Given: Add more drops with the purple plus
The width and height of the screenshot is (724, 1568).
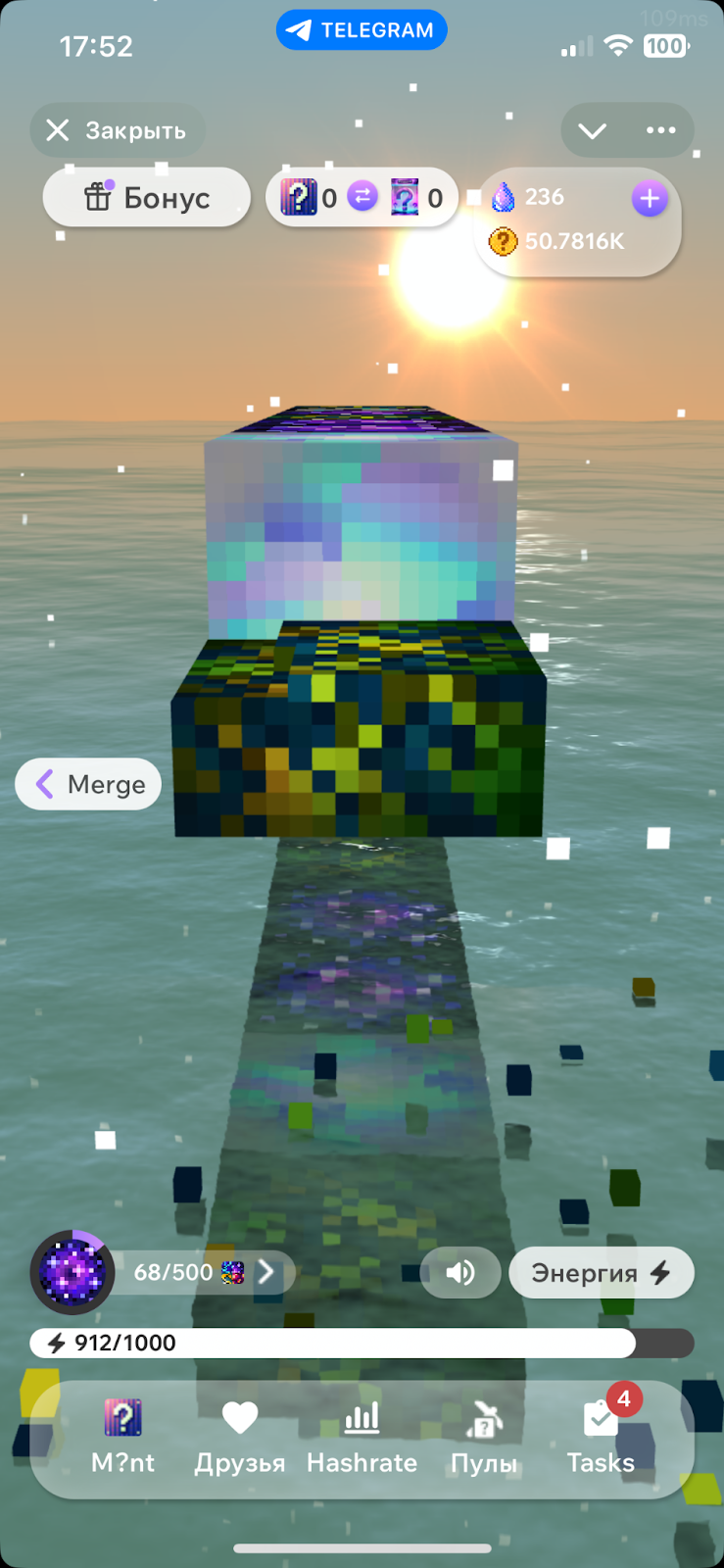Looking at the screenshot, I should click(x=649, y=199).
